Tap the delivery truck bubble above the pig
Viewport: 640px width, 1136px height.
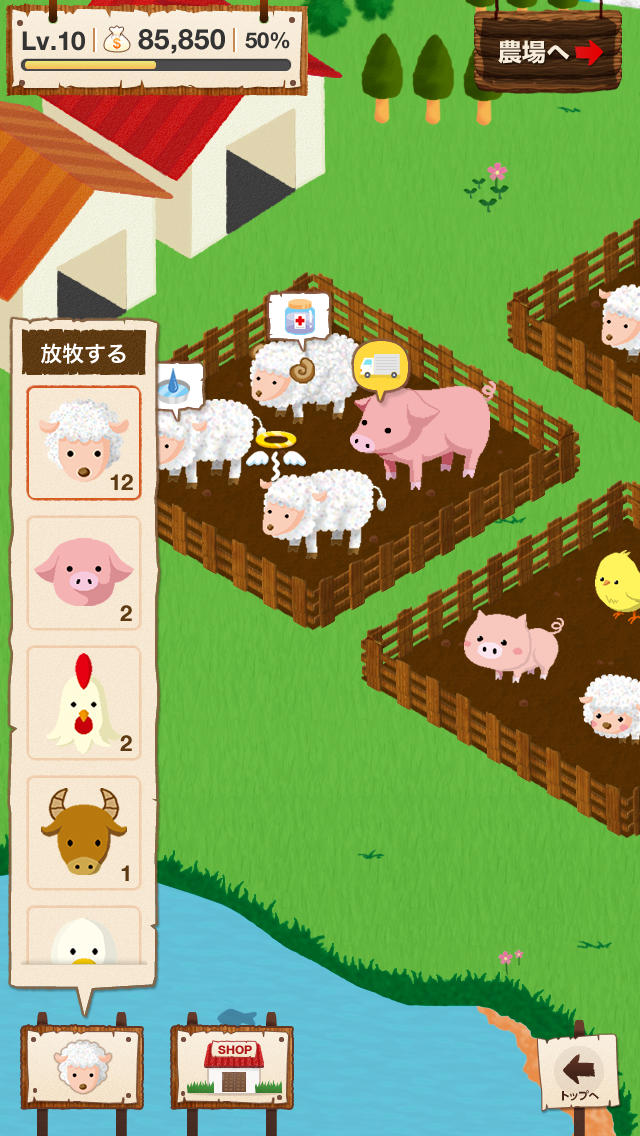[381, 365]
